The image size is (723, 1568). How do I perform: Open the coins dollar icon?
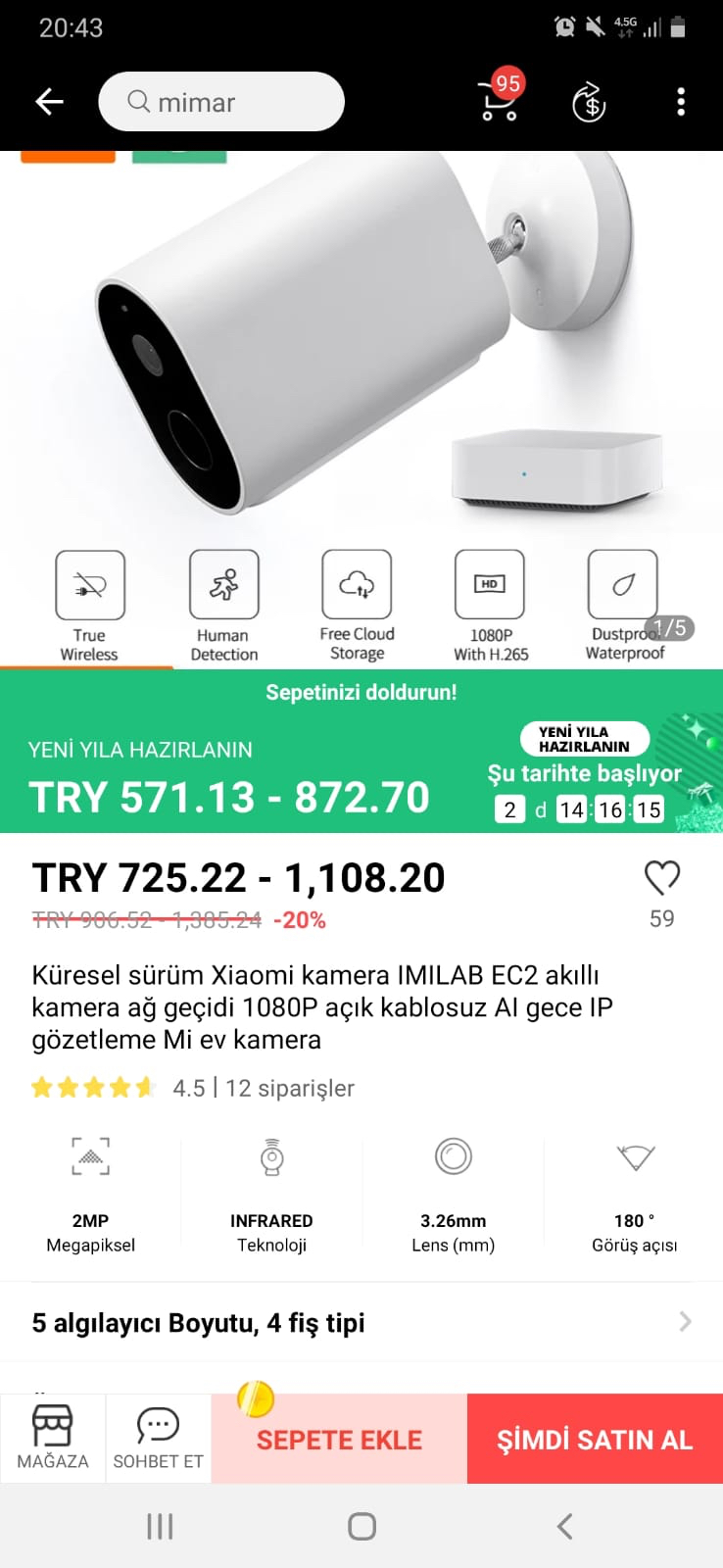pos(589,102)
